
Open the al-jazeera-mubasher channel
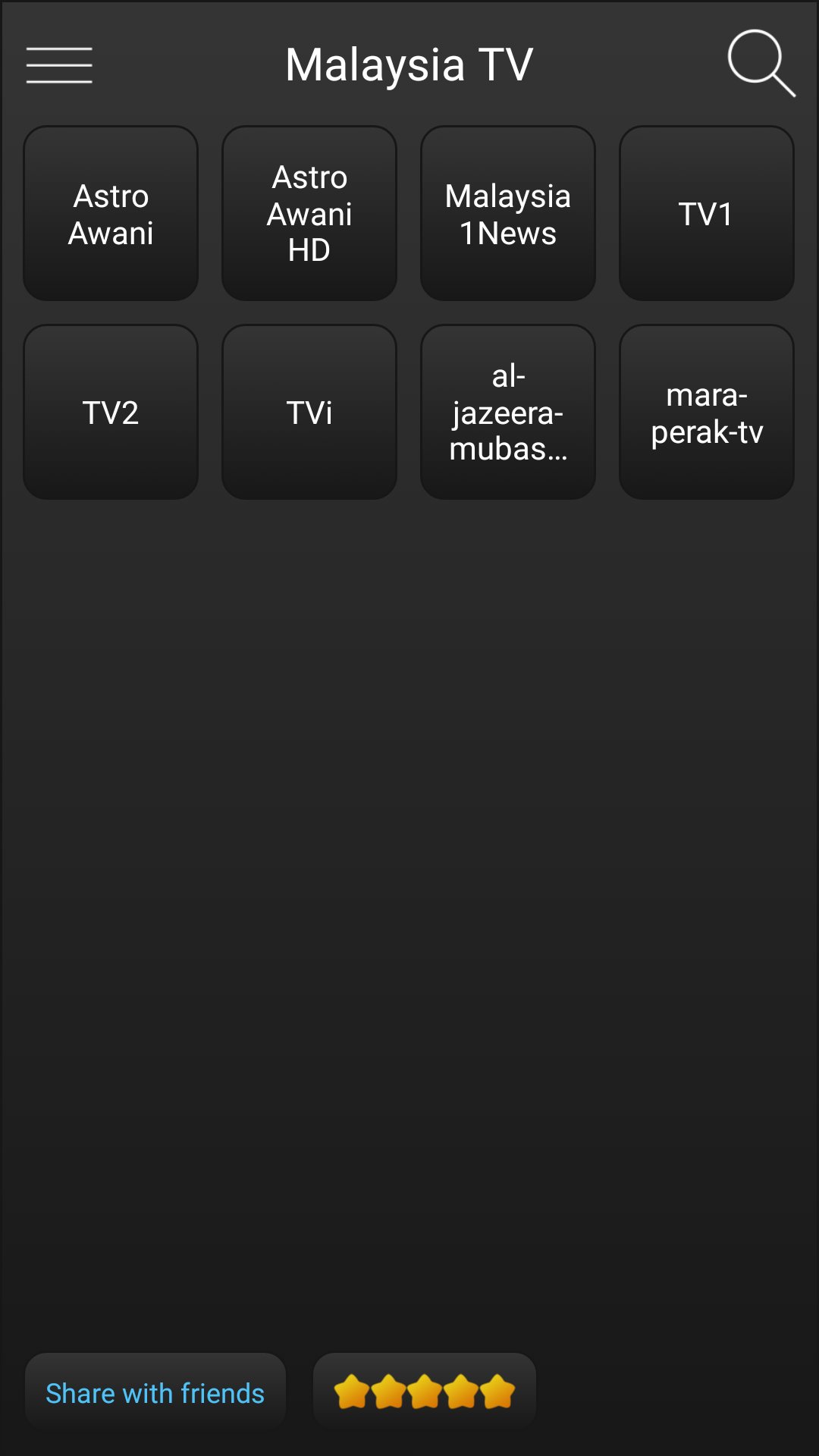tap(507, 412)
